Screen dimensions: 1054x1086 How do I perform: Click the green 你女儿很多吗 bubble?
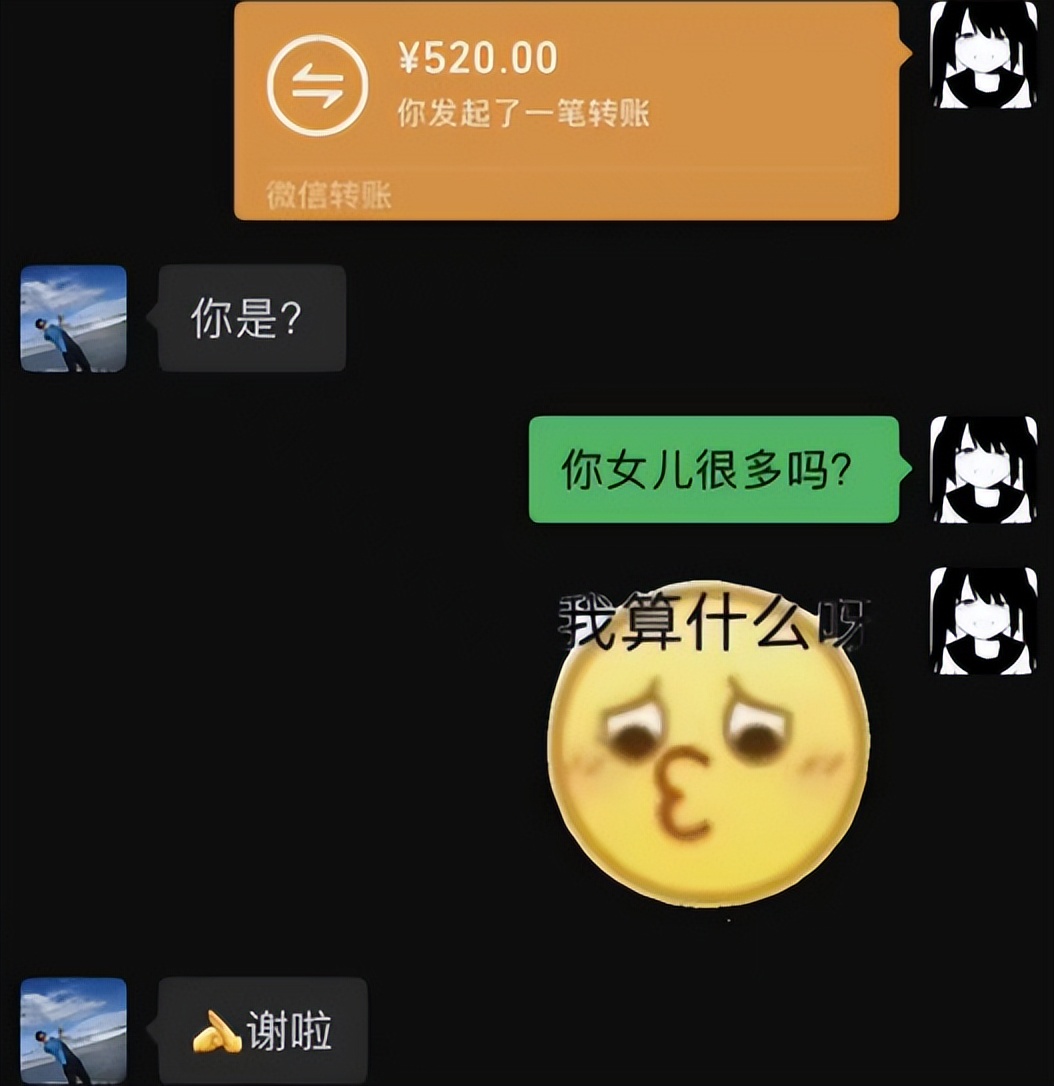(712, 470)
